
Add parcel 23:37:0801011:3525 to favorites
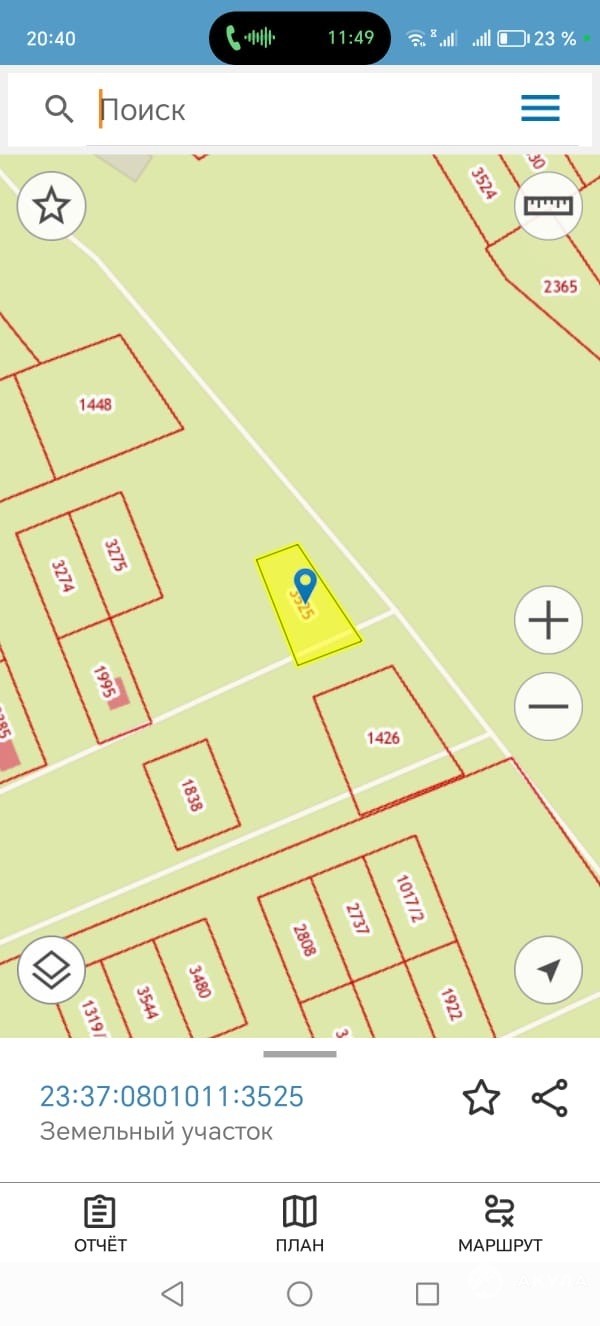[481, 1097]
